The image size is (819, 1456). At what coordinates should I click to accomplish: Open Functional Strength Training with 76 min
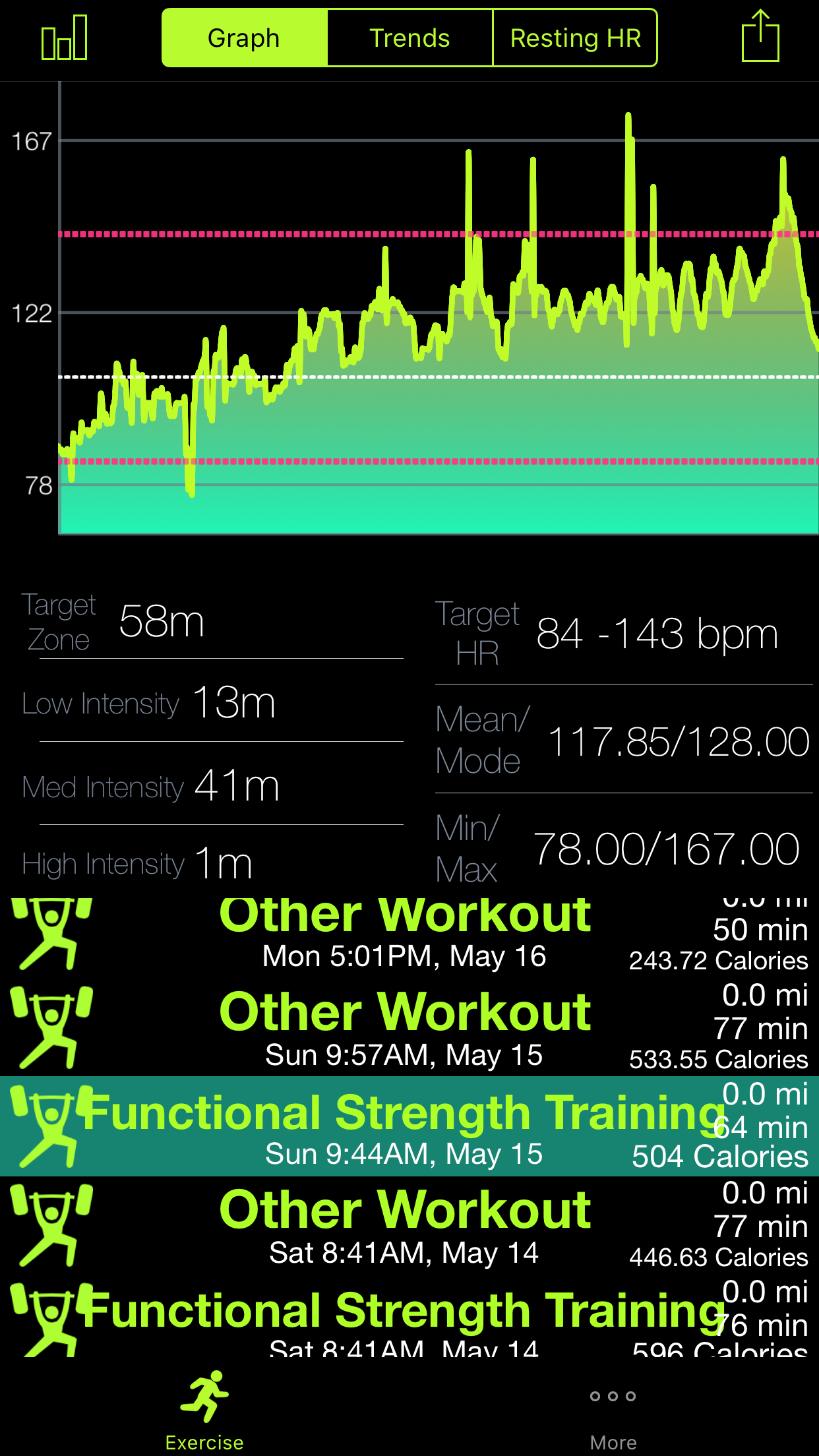[x=409, y=1316]
